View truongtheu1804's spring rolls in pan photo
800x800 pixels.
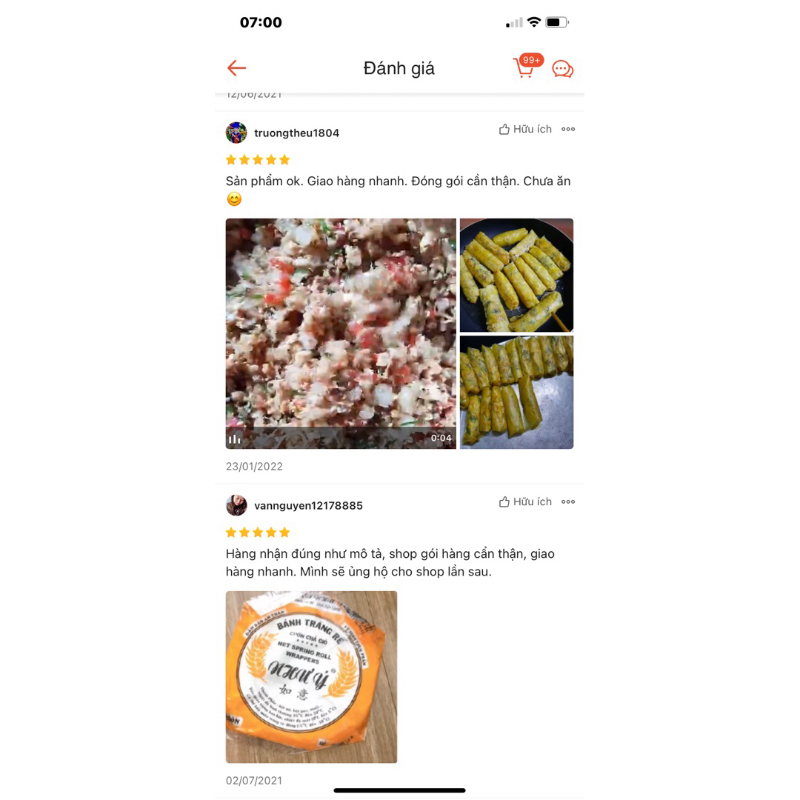(516, 275)
